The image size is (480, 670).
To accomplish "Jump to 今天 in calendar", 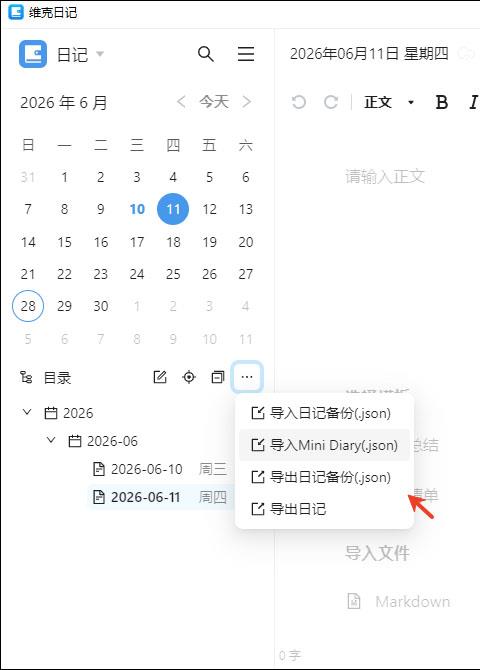I will (214, 102).
